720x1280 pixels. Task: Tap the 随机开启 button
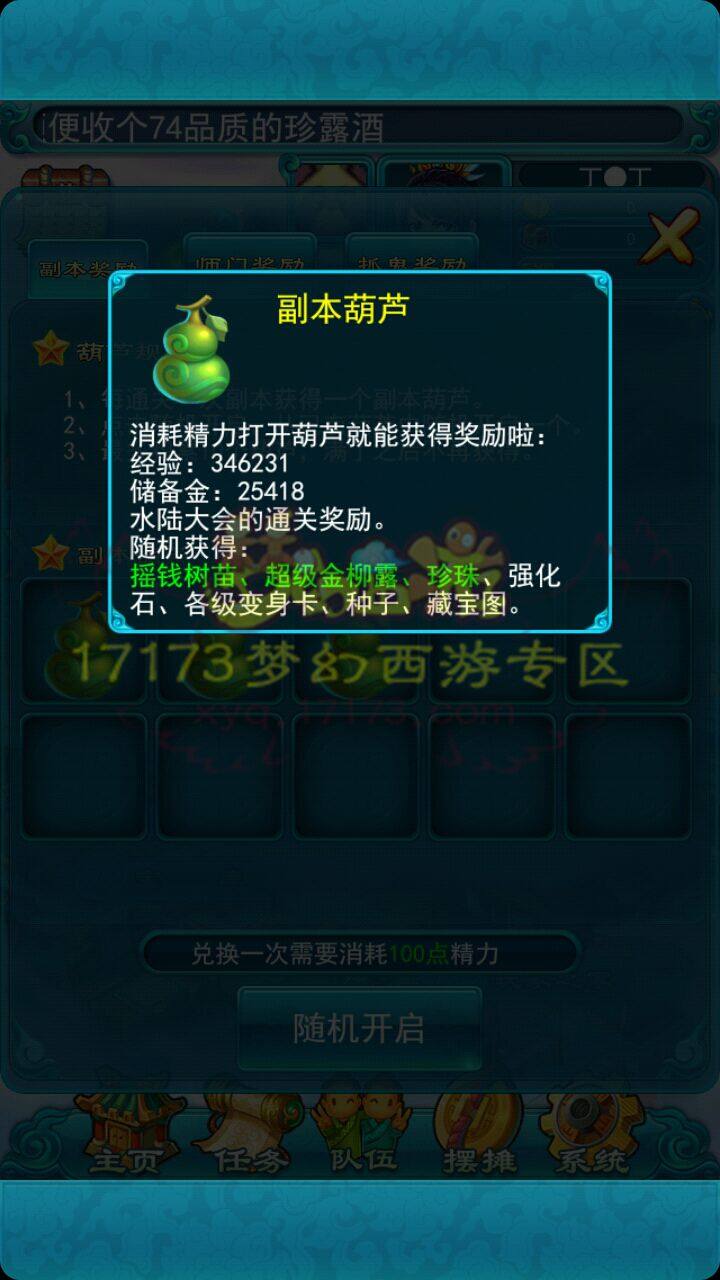[x=359, y=1028]
